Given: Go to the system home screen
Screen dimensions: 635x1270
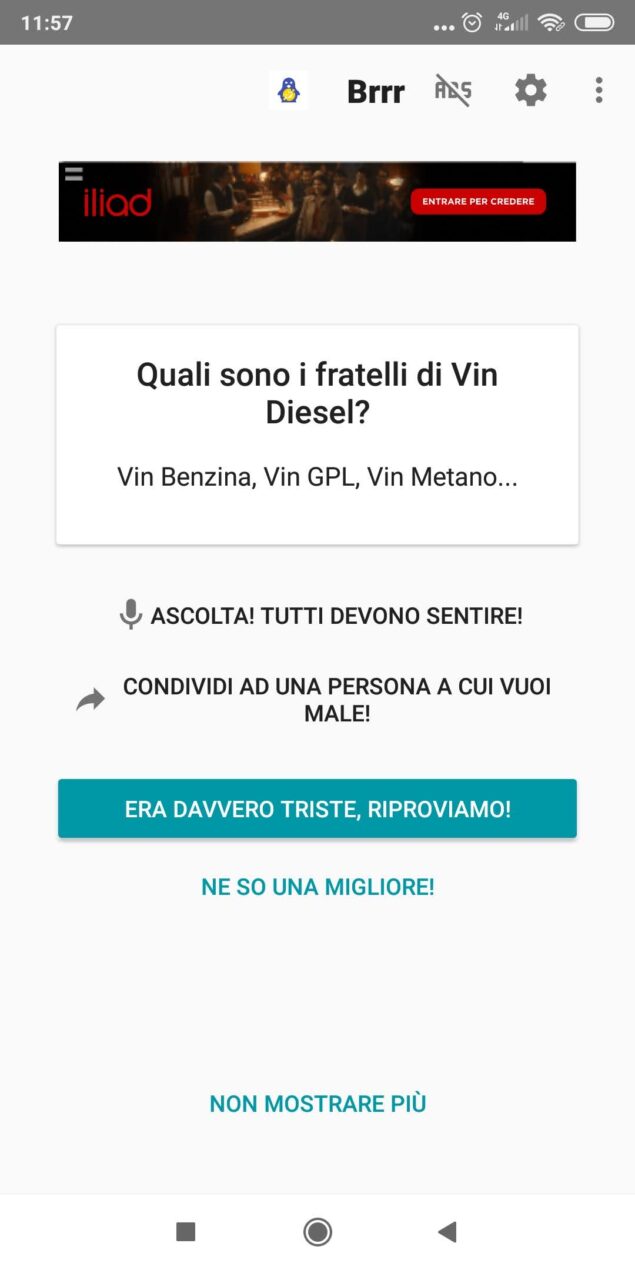Looking at the screenshot, I should tap(318, 1231).
